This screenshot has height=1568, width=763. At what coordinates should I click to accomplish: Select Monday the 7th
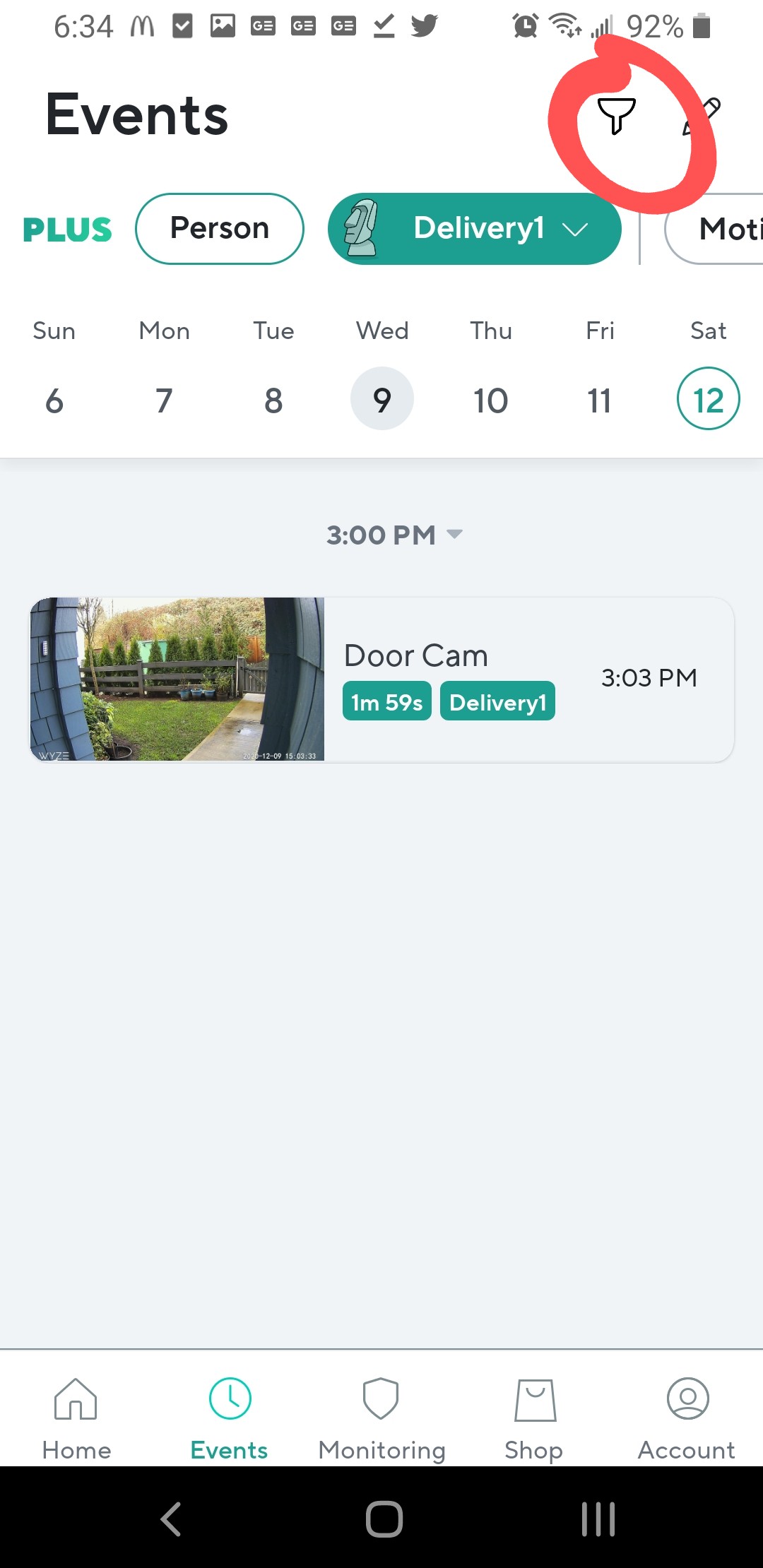click(x=164, y=400)
